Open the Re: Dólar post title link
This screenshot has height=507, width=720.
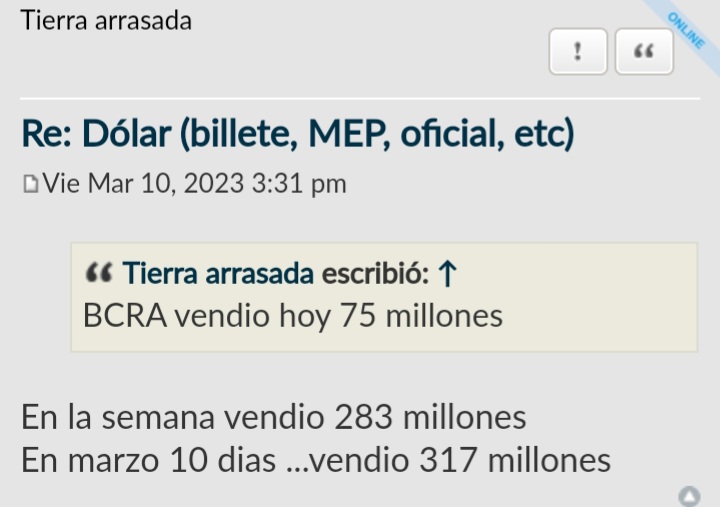[x=298, y=134]
